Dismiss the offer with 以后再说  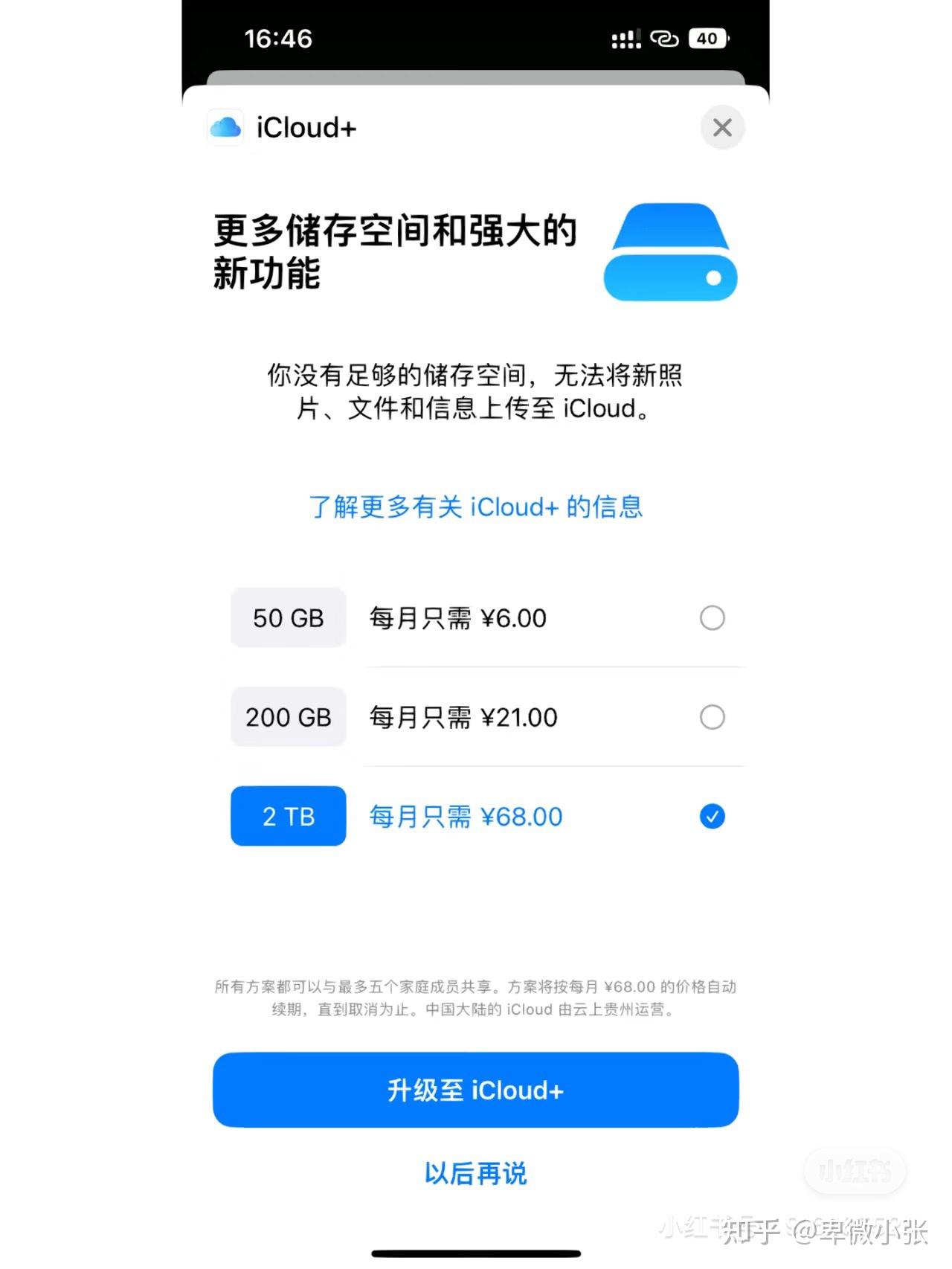tap(475, 1172)
